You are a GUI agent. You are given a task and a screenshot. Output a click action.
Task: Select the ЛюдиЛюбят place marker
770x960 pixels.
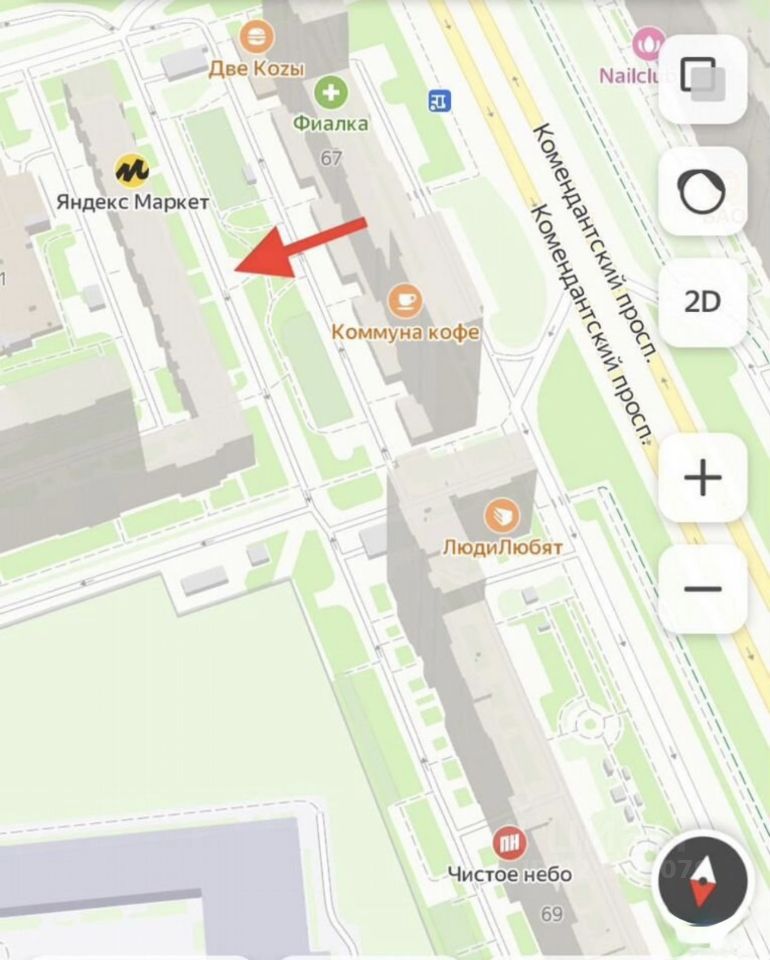tap(502, 517)
